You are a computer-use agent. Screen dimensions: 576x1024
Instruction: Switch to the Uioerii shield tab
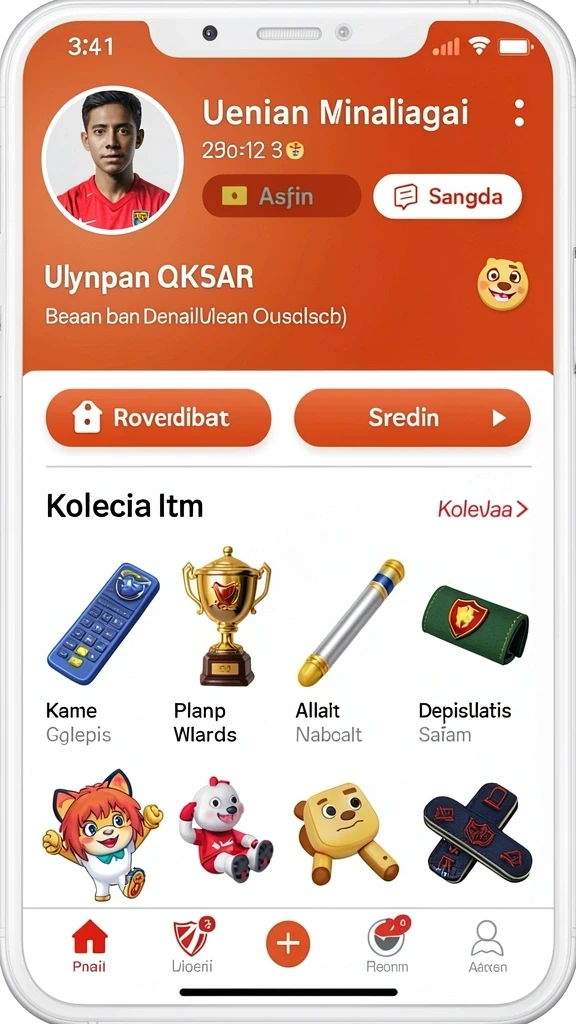[193, 946]
